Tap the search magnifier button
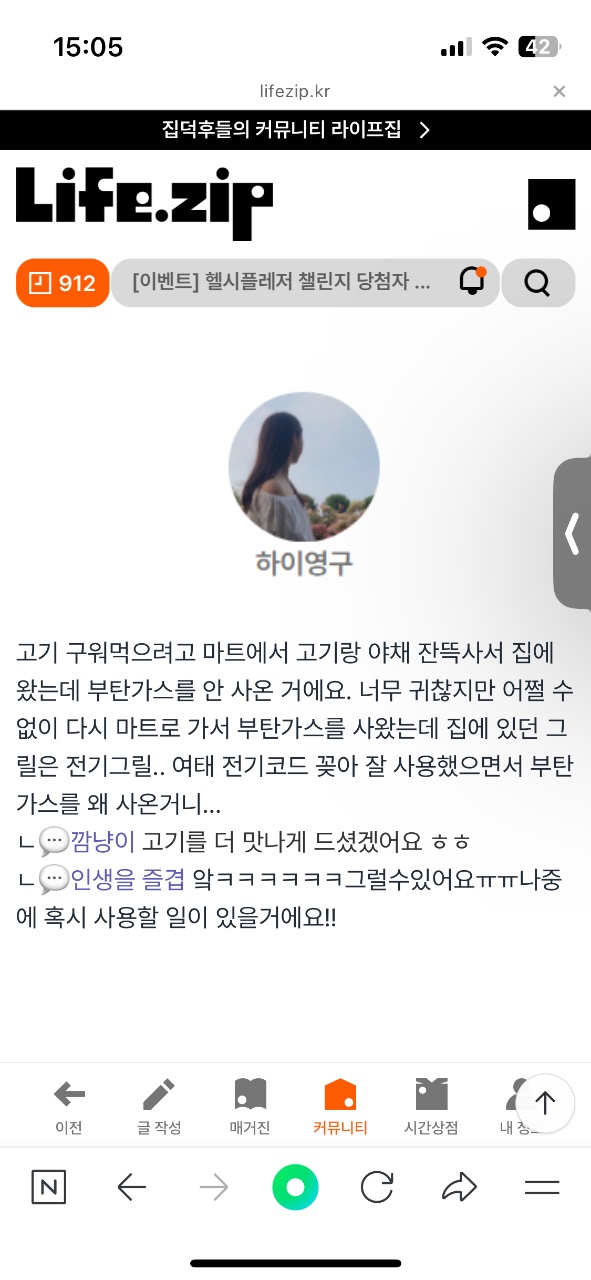Screen dimensions: 591x1280 point(537,283)
